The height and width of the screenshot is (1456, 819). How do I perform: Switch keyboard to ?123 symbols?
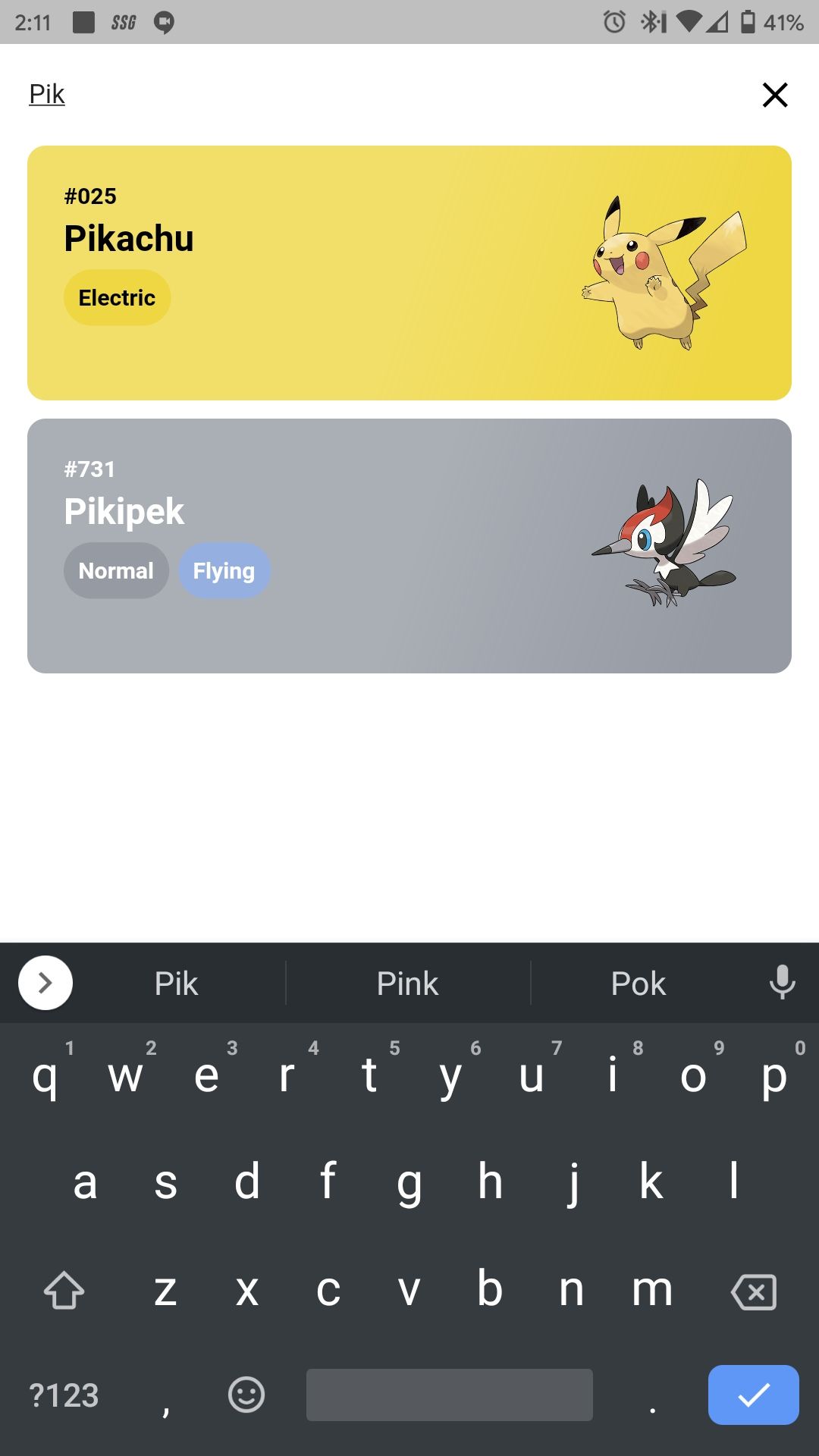pos(64,1395)
